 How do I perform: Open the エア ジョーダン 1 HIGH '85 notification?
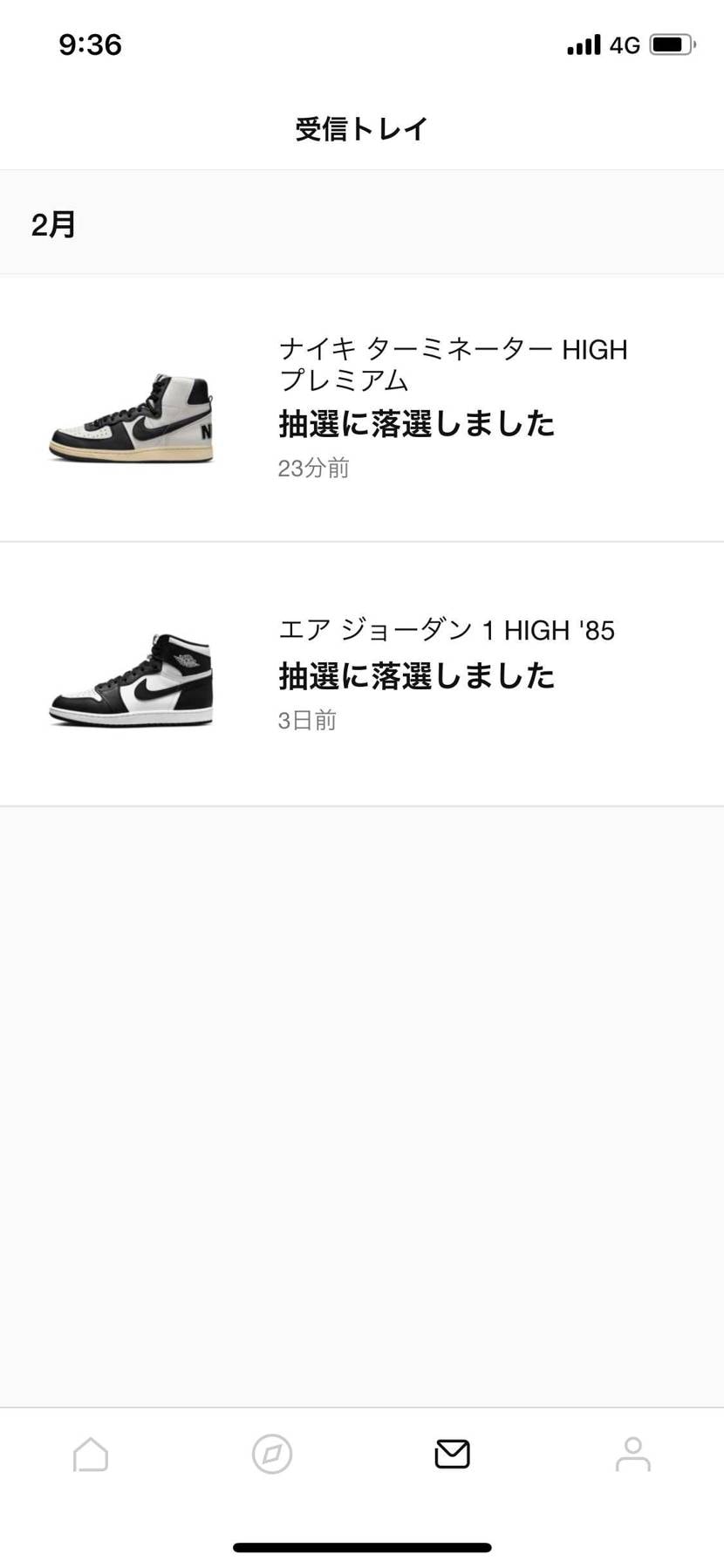pyautogui.click(x=362, y=674)
